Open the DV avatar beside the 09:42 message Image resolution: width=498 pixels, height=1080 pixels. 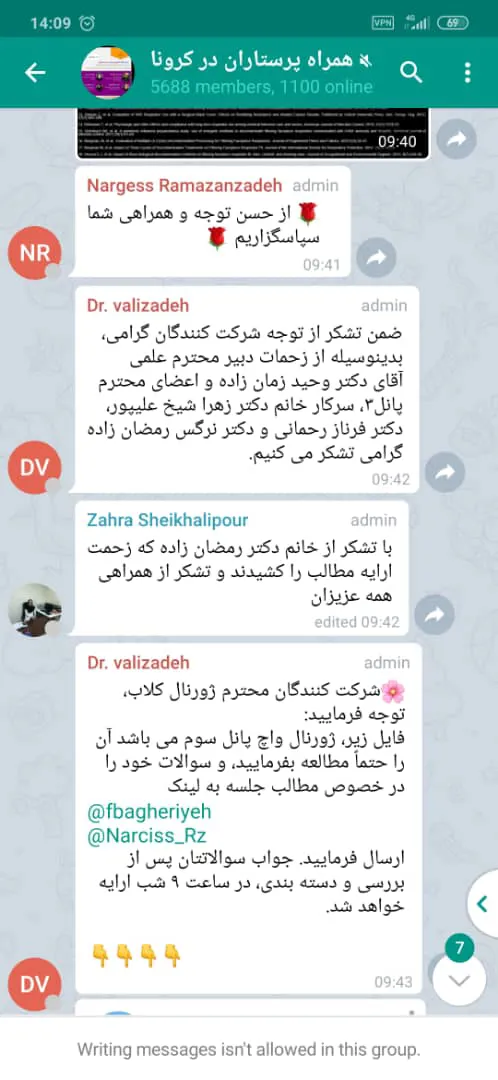point(34,468)
